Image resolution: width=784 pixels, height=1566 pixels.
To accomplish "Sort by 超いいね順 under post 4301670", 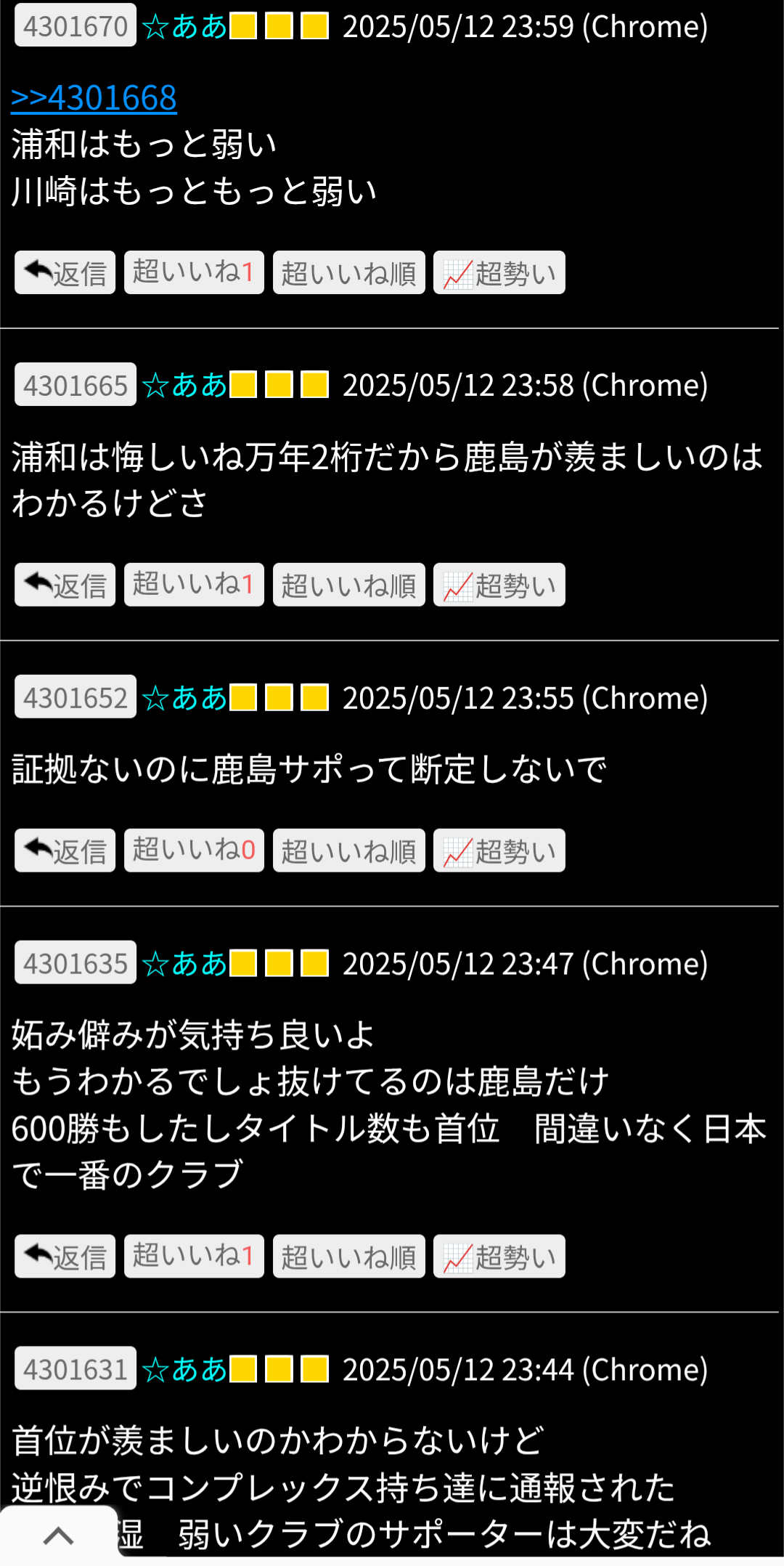I will click(348, 273).
